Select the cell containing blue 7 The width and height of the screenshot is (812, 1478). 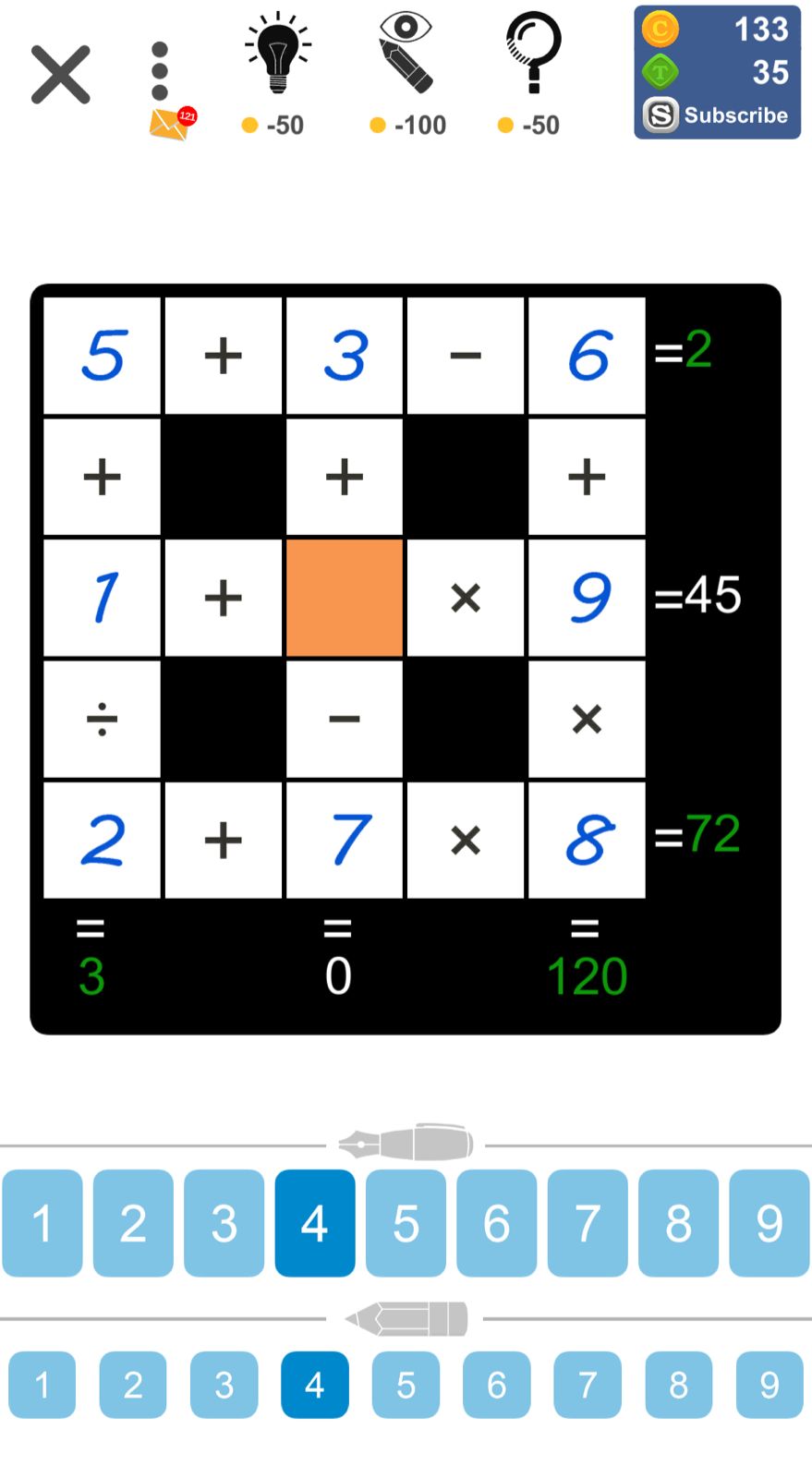pos(345,840)
